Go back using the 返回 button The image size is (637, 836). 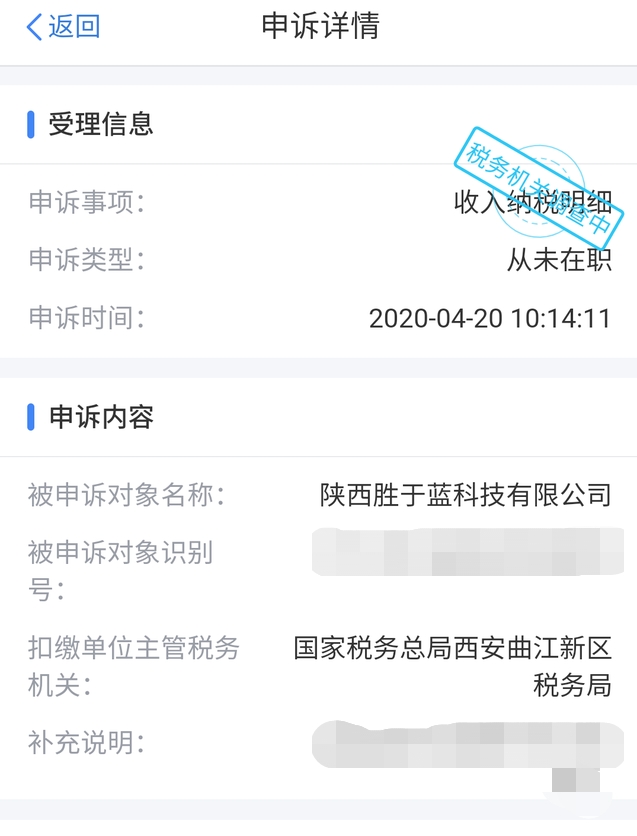click(63, 27)
